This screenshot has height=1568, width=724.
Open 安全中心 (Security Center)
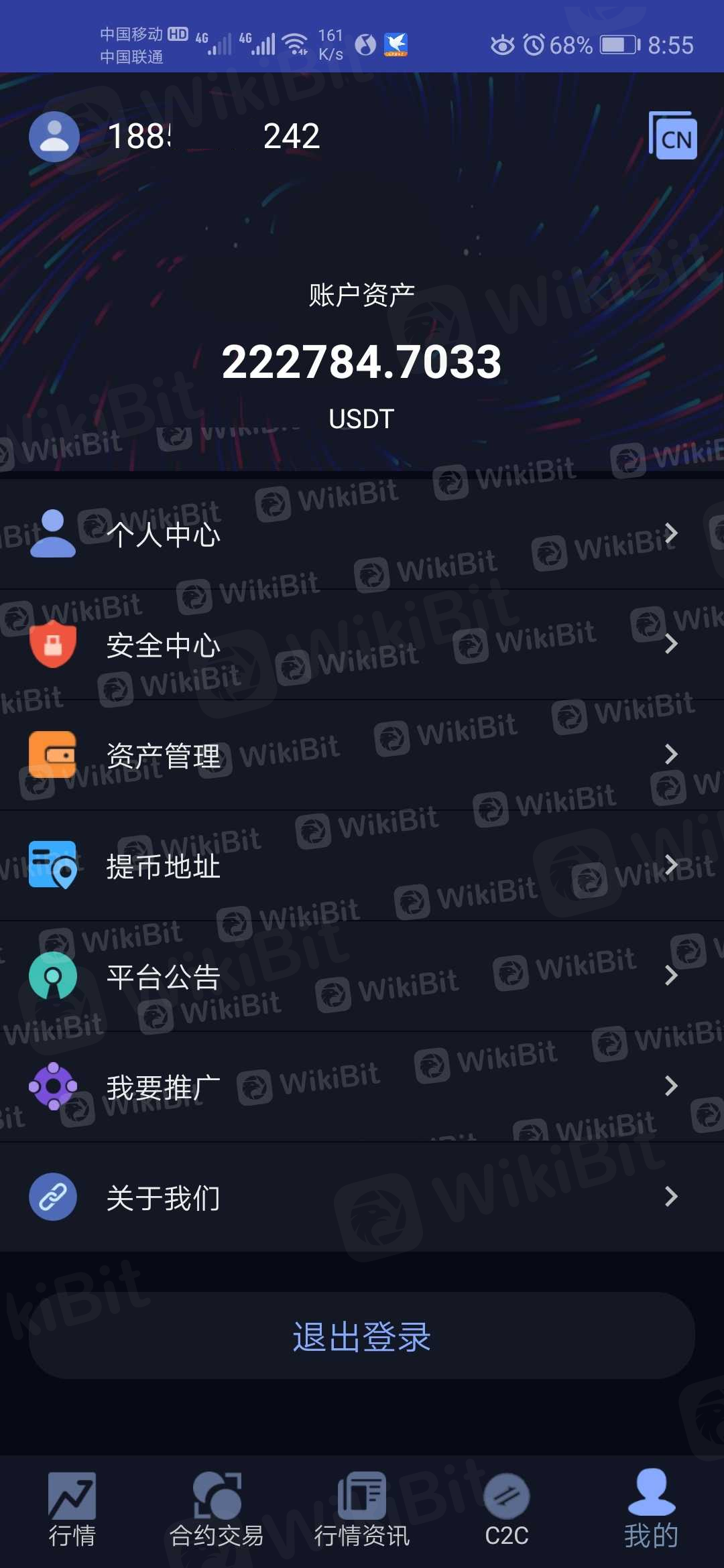(362, 645)
